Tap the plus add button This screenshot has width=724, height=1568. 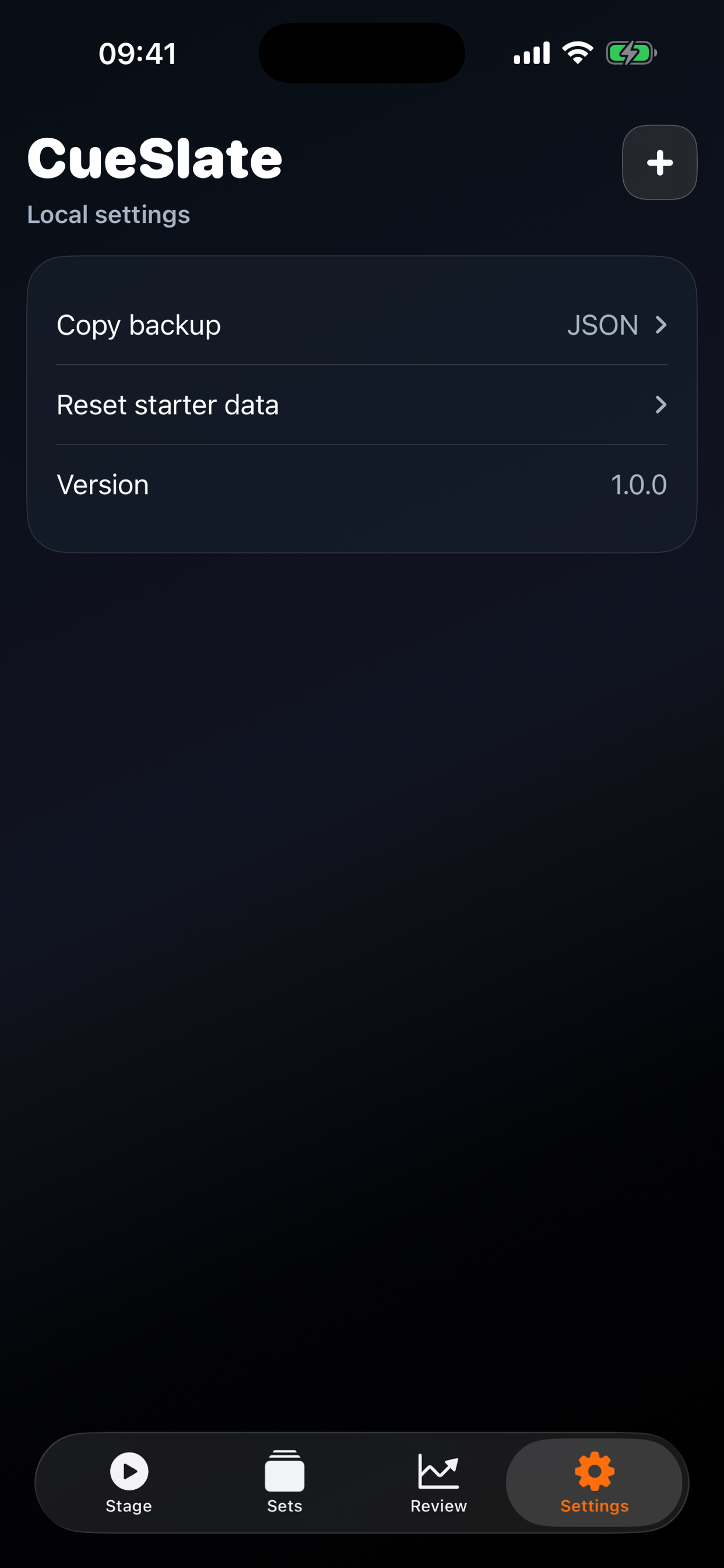(659, 163)
